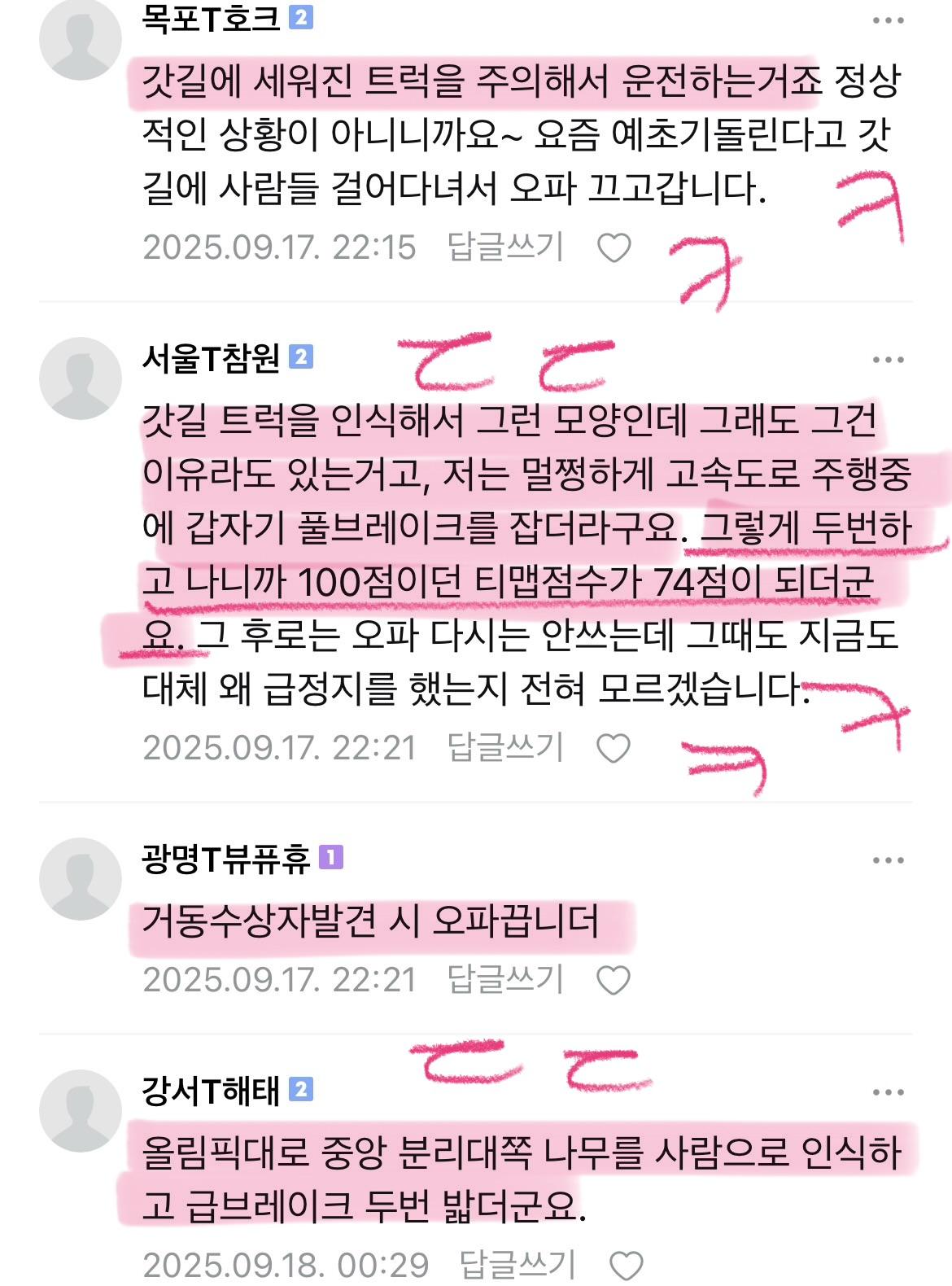Like 광명T뷰퓨휴's comment

614,980
